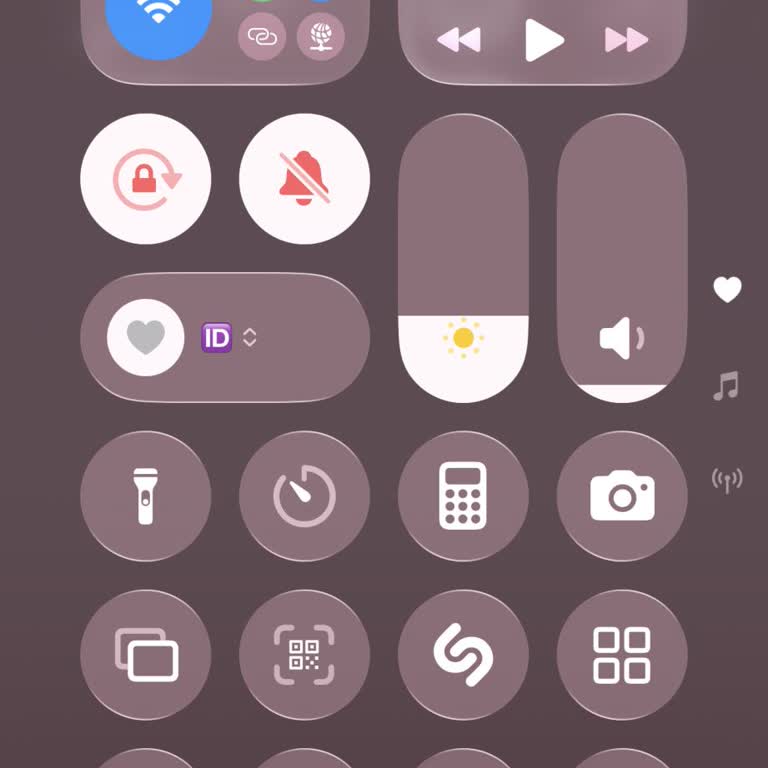Toggle the heart Focus mode button
Screen dimensions: 768x768
click(x=146, y=338)
